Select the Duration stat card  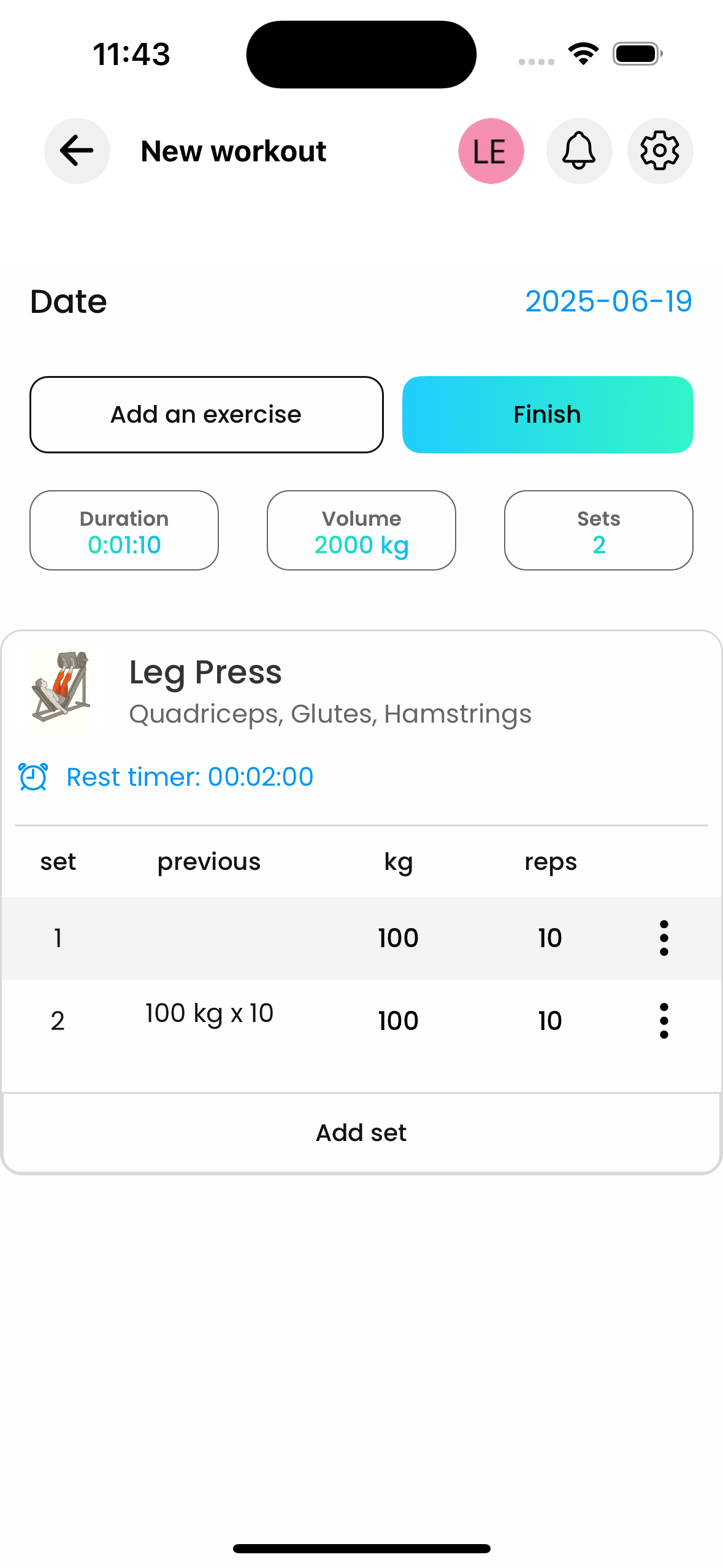click(124, 530)
